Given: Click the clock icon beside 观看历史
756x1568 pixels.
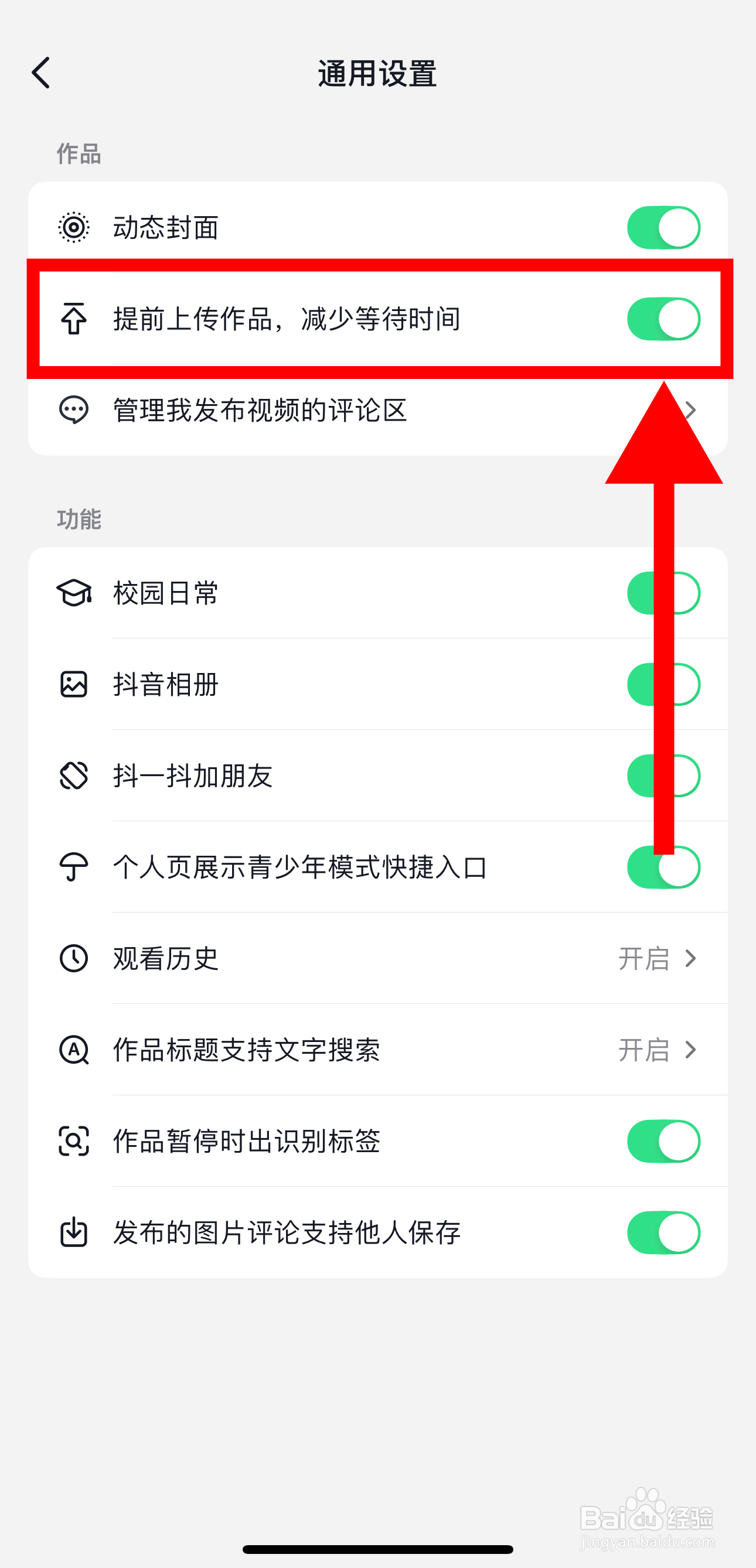Looking at the screenshot, I should [x=73, y=958].
